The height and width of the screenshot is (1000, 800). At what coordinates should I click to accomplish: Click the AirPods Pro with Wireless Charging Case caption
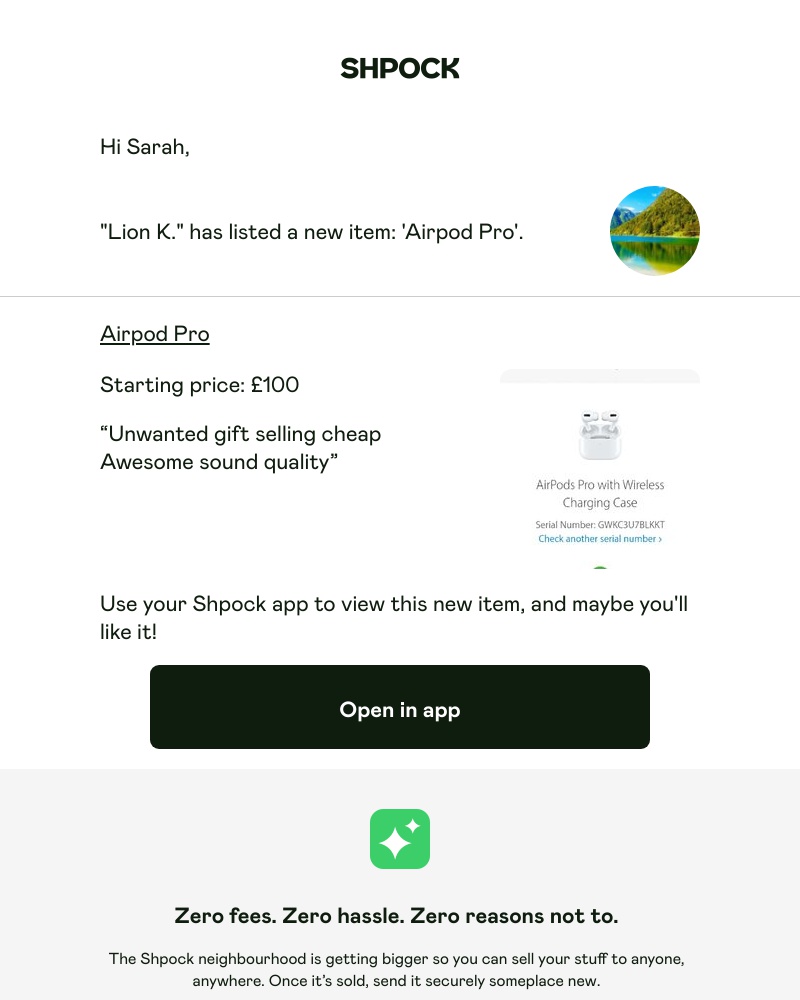pos(599,493)
